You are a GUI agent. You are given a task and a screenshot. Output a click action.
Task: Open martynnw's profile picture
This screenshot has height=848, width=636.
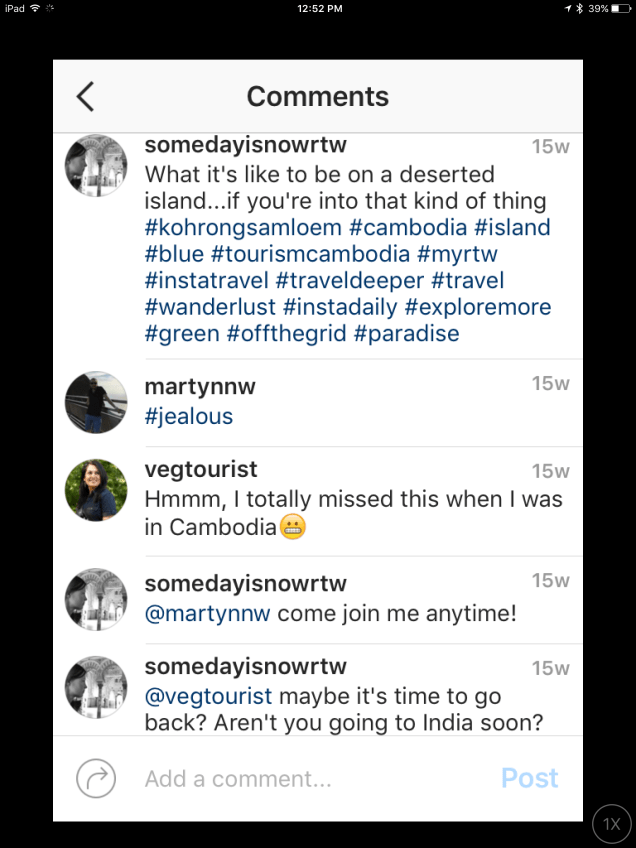[x=96, y=402]
